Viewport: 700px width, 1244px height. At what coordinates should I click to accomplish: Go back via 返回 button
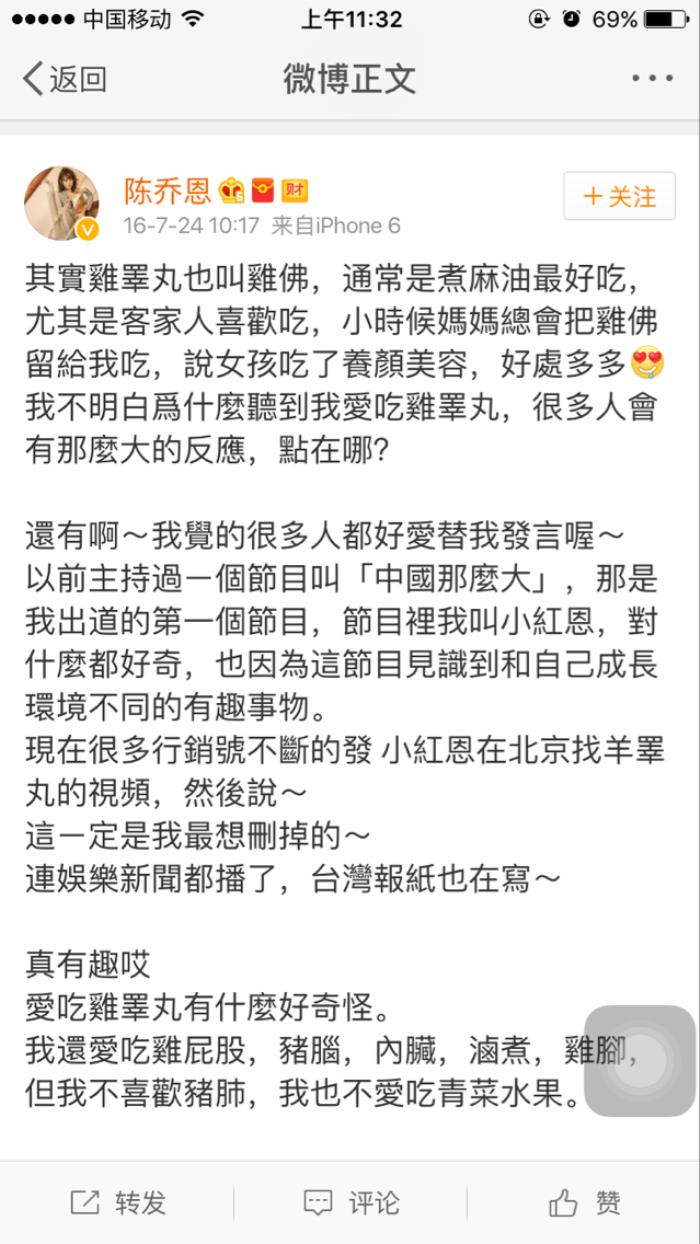65,78
